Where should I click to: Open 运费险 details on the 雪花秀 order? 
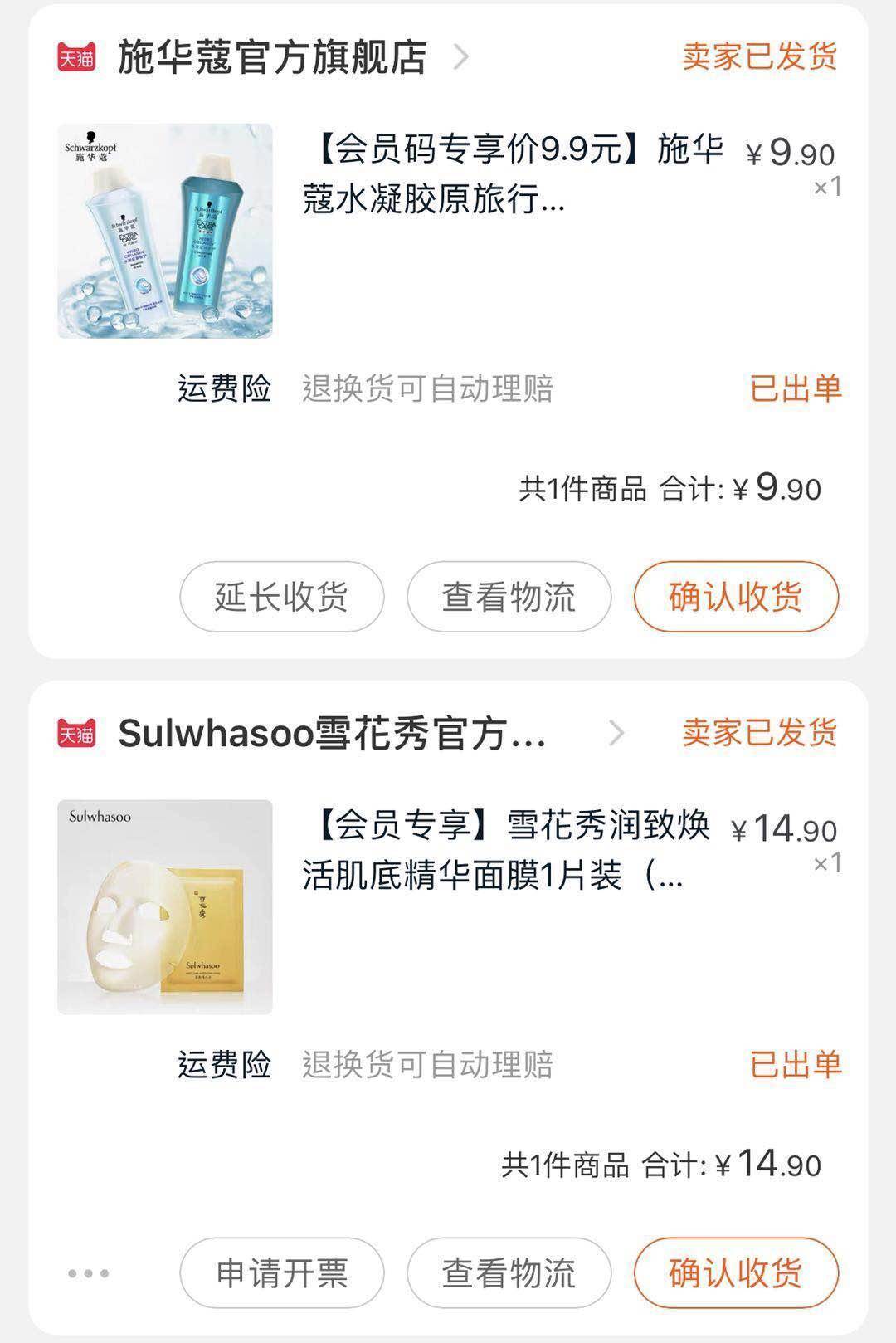(x=365, y=1065)
